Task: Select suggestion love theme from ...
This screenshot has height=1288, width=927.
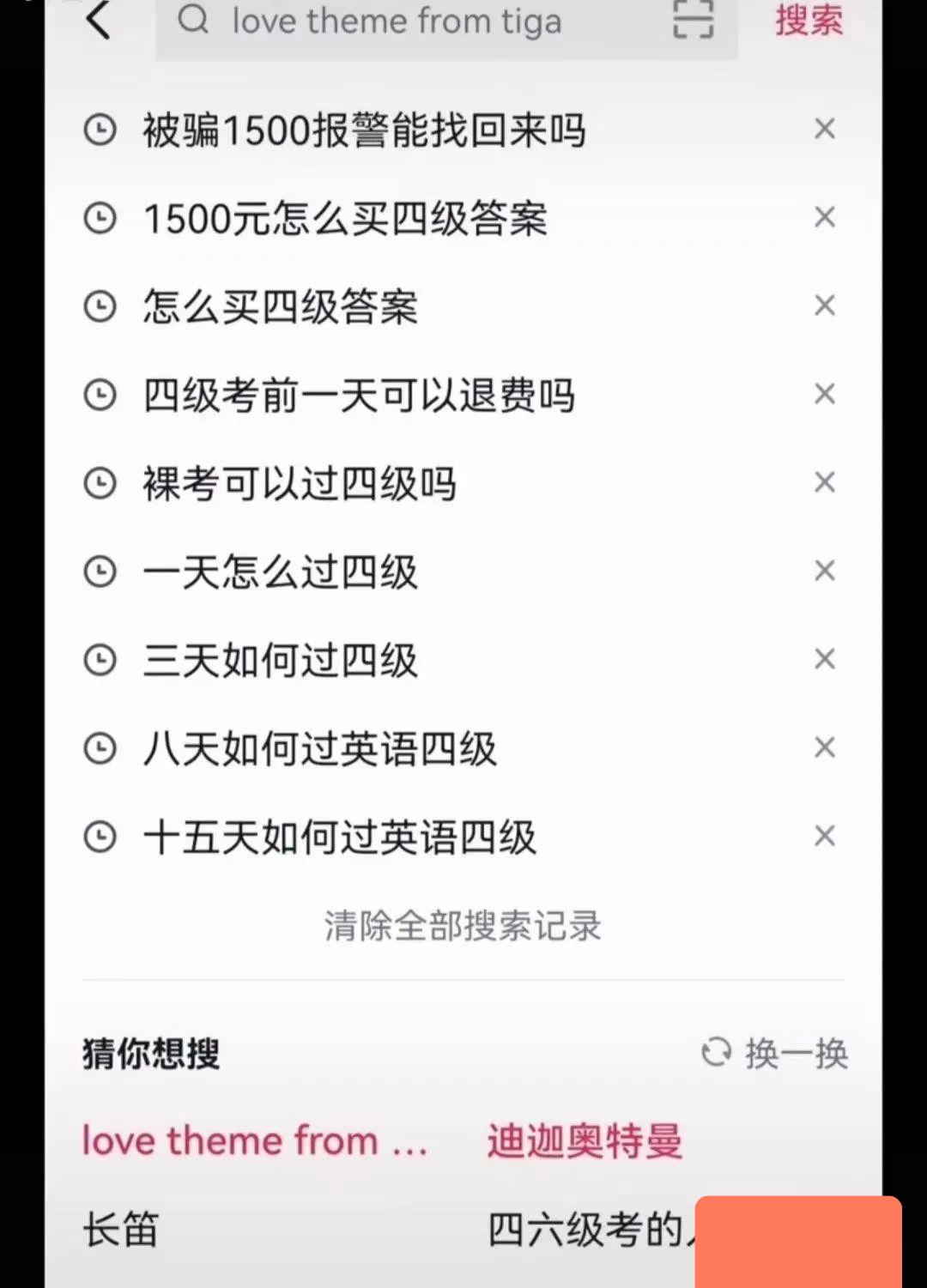Action: pos(254,1141)
